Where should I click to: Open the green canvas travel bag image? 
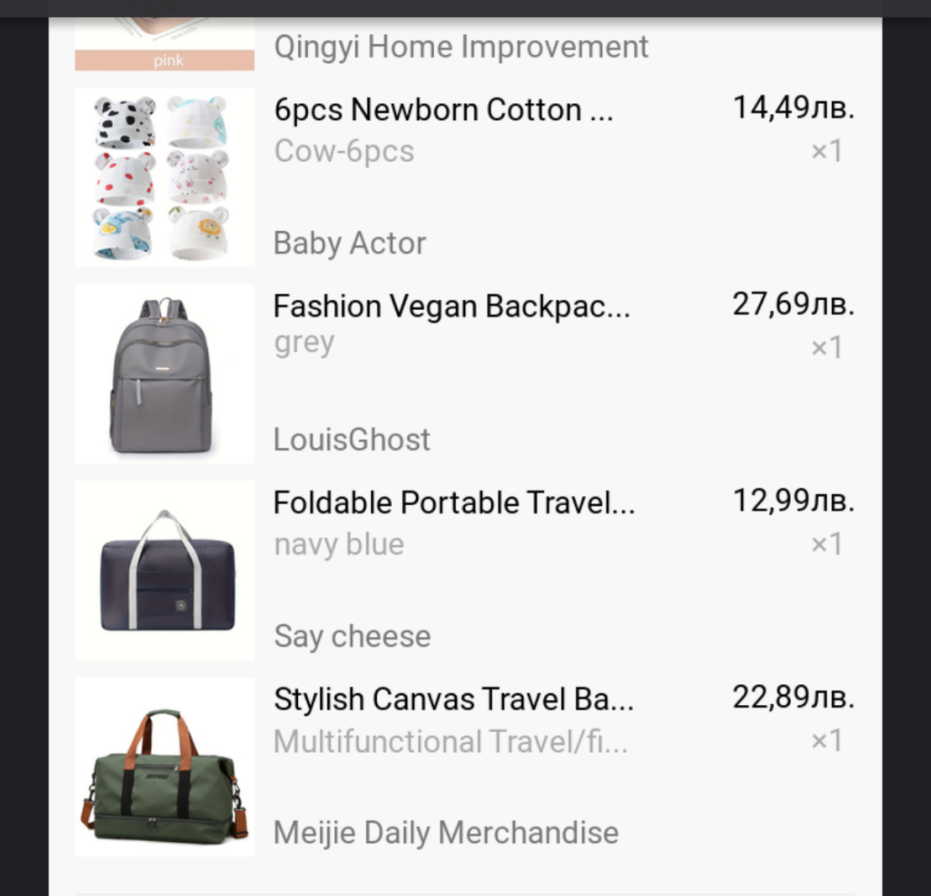pyautogui.click(x=164, y=767)
